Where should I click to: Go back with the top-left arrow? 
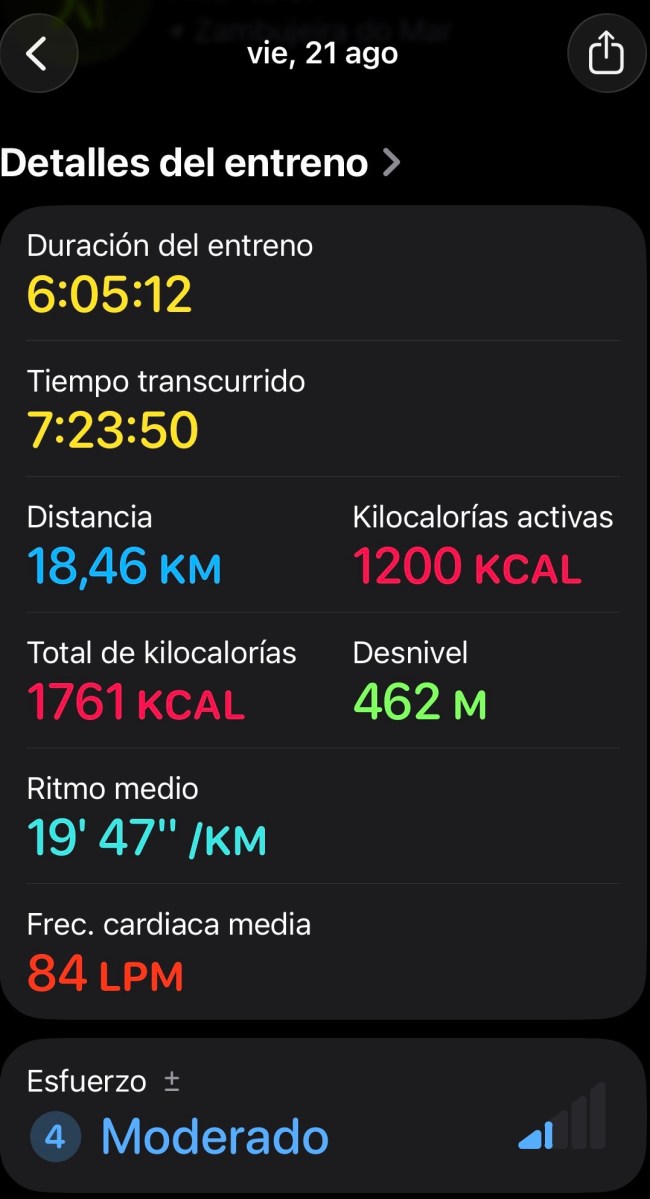pyautogui.click(x=37, y=54)
